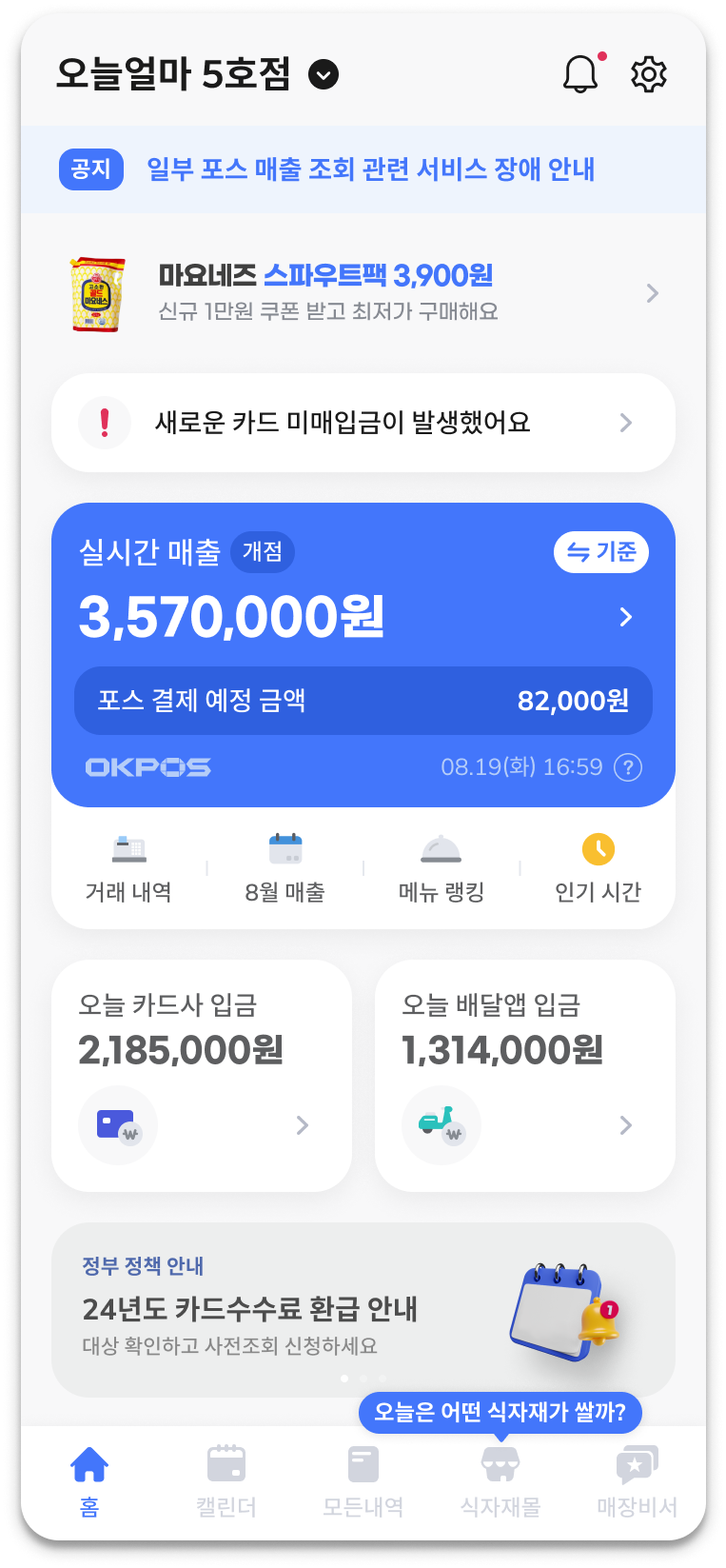Viewport: 726px width, 1568px height.
Task: Open the 오늘 카드사 입금 card
Action: click(202, 1076)
